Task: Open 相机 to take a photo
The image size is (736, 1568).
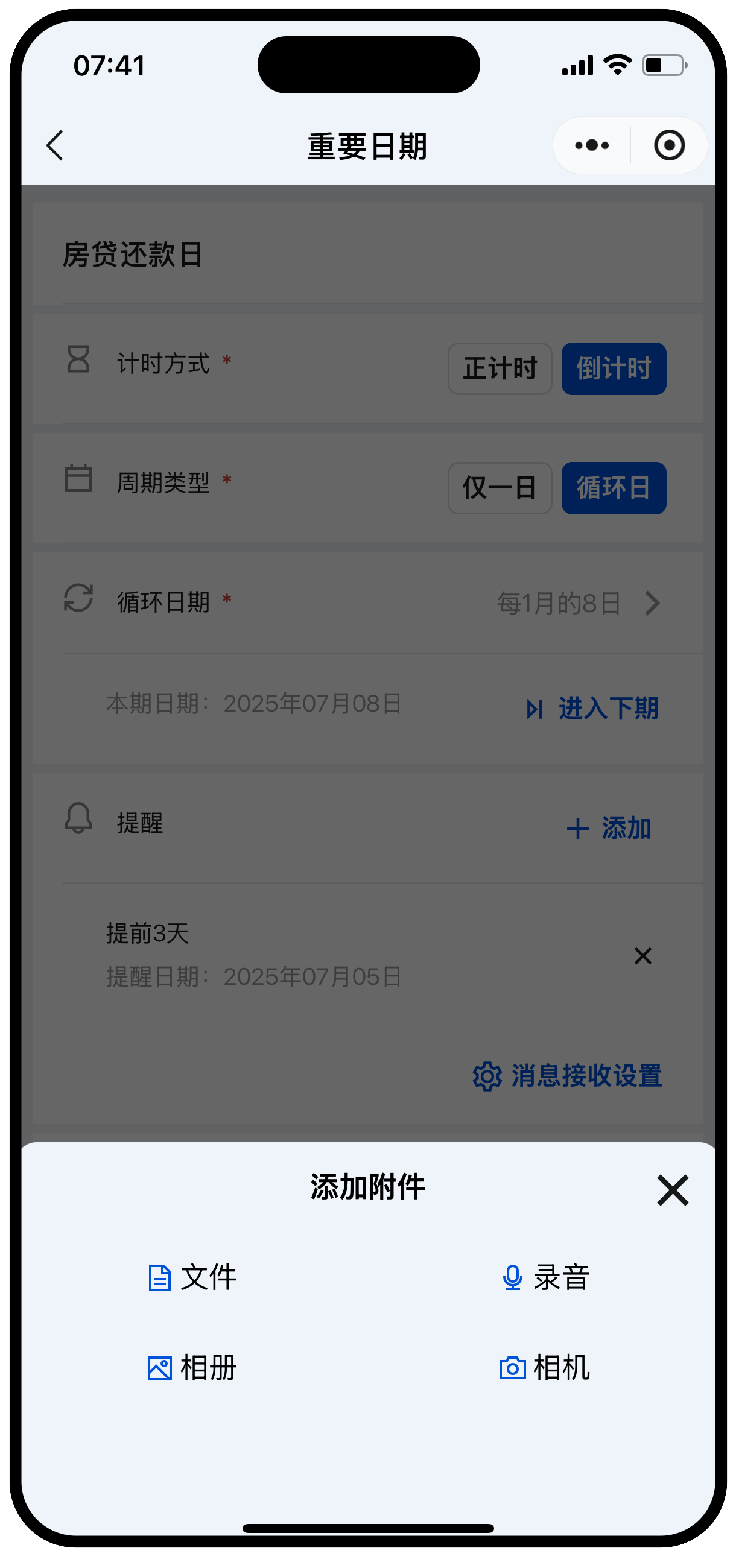Action: [x=545, y=1368]
